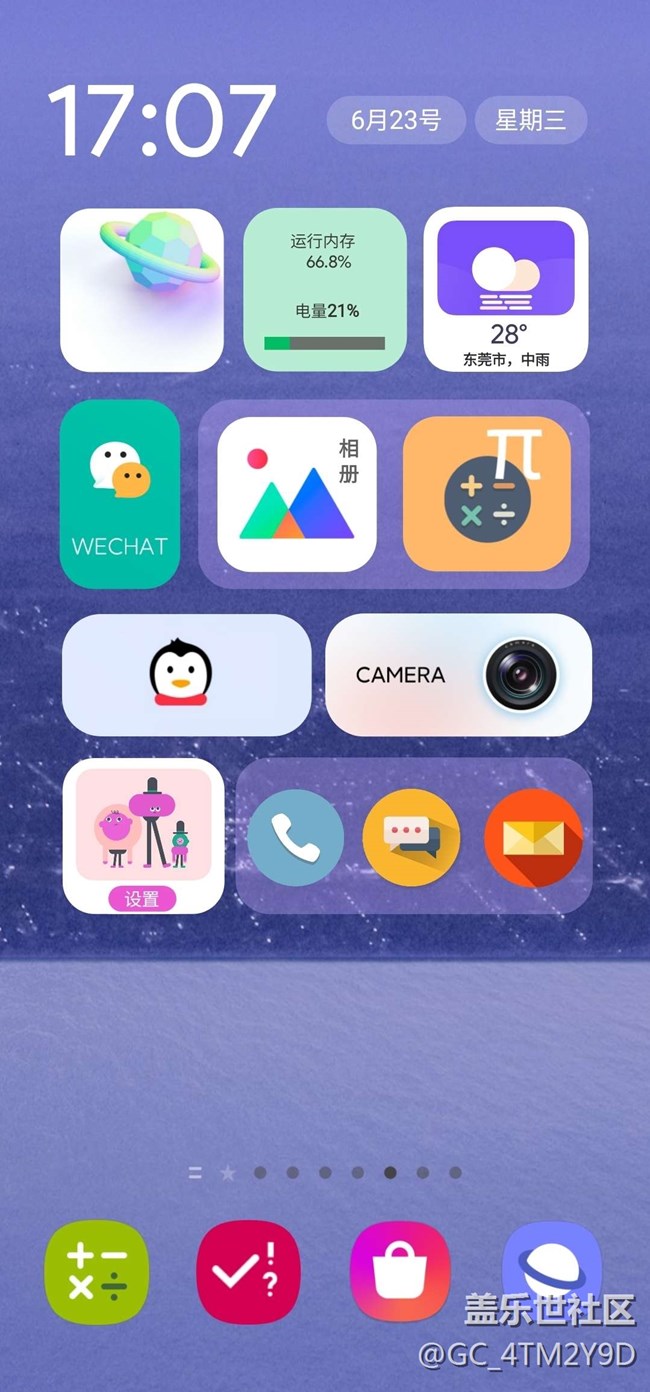Open the messages chat bubble icon
650x1392 pixels.
[411, 838]
